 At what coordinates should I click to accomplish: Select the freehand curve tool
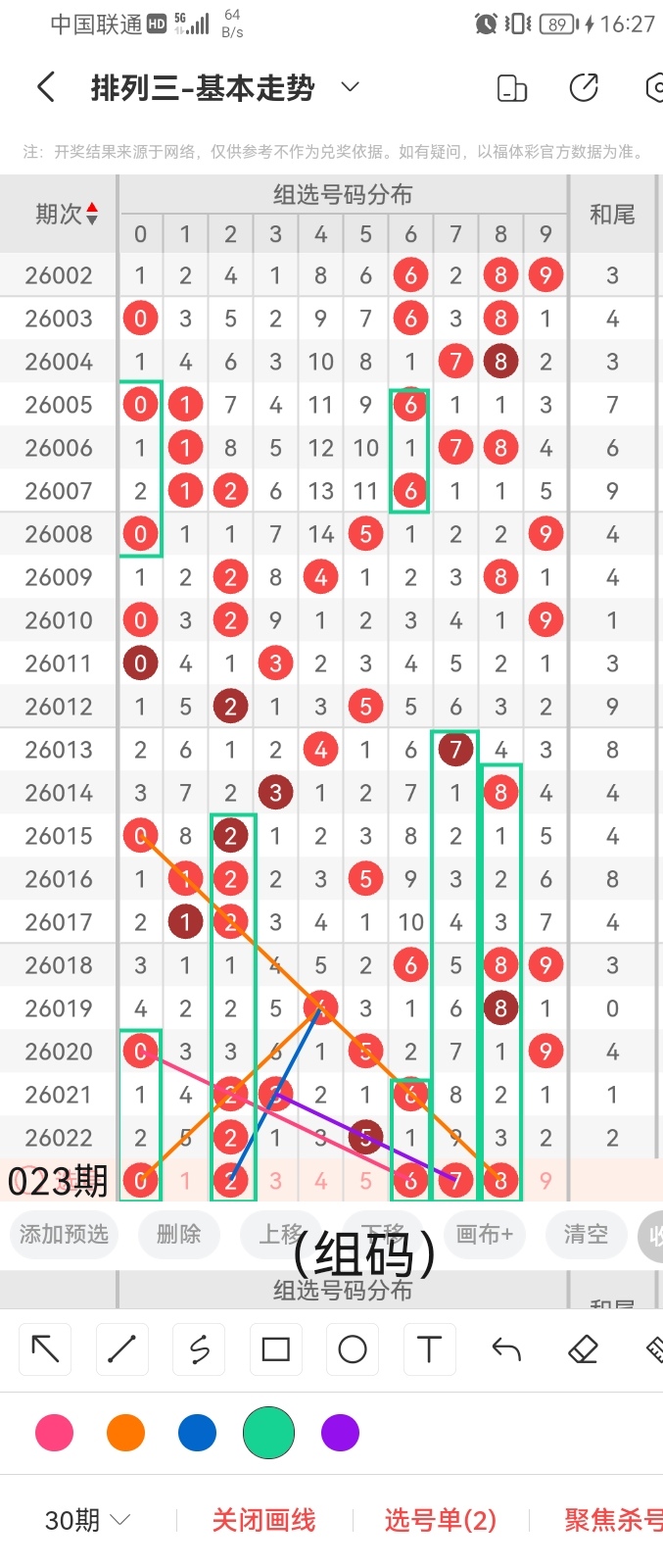click(x=199, y=1349)
